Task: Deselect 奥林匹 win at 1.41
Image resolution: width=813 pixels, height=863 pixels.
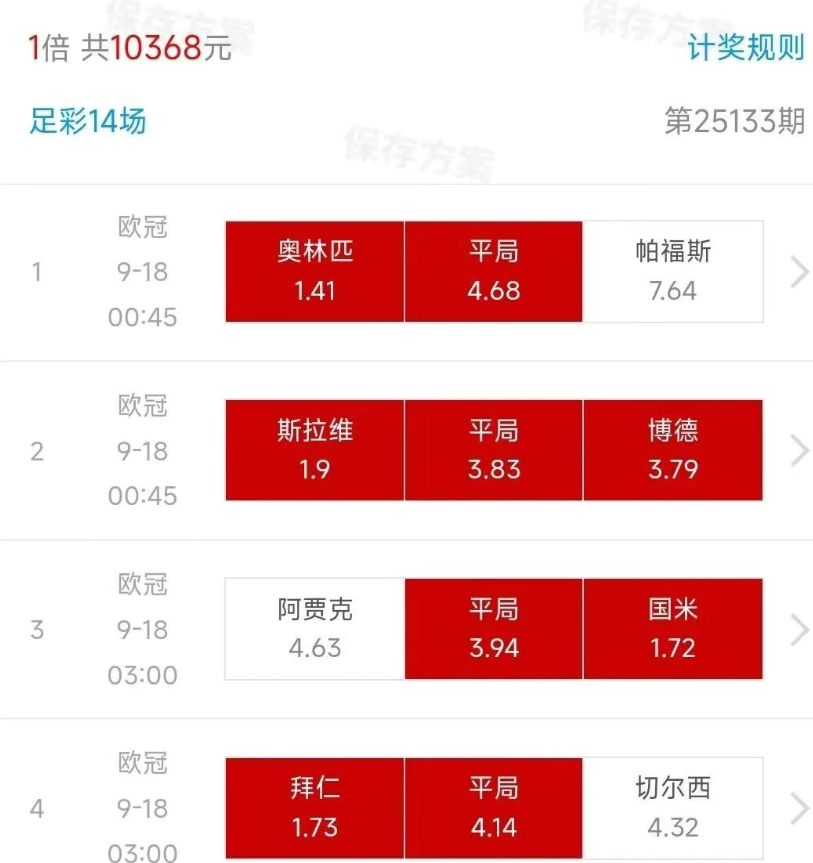Action: pos(314,271)
